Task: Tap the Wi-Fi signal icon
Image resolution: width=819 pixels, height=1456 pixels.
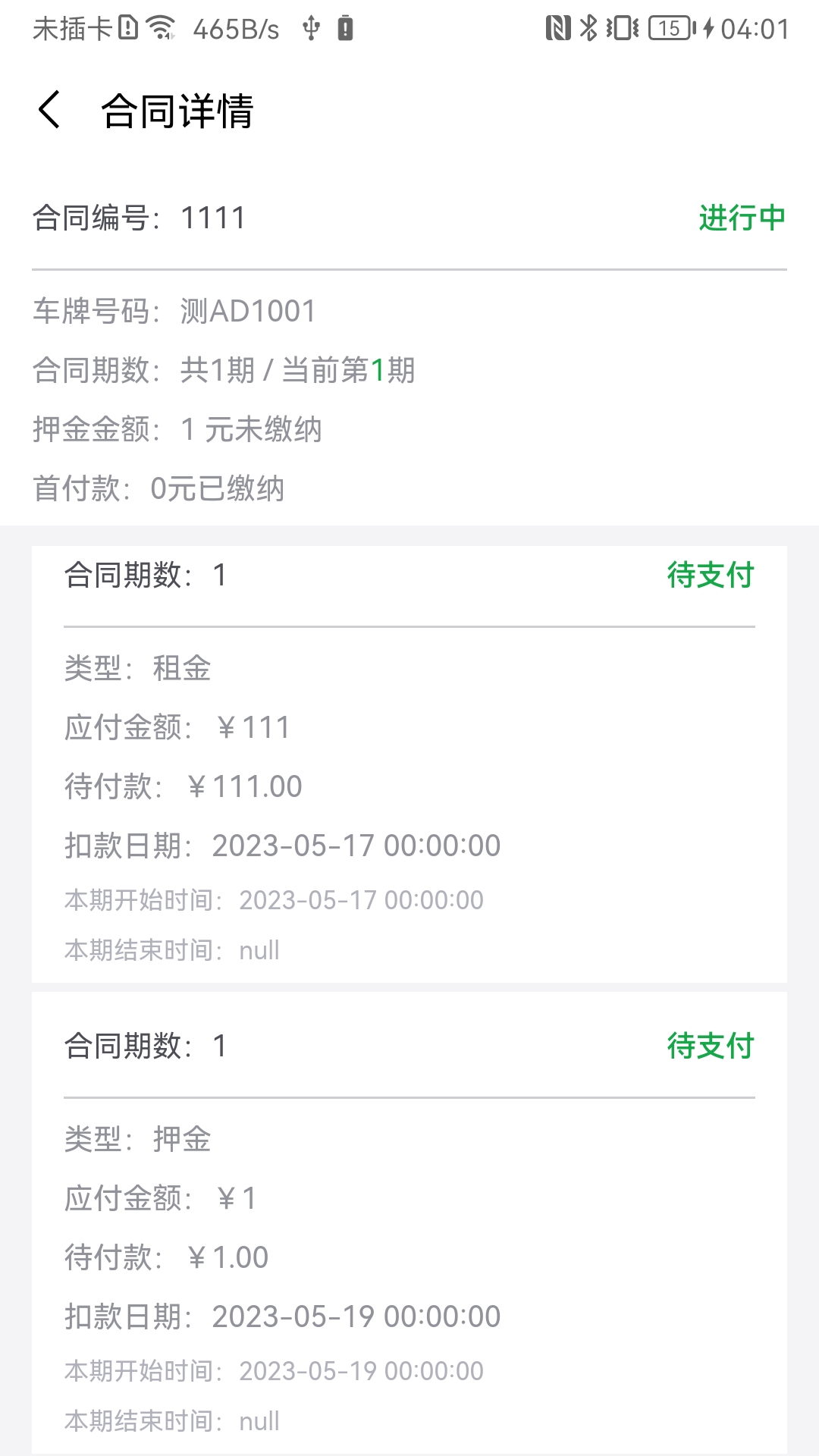Action: pos(161,27)
